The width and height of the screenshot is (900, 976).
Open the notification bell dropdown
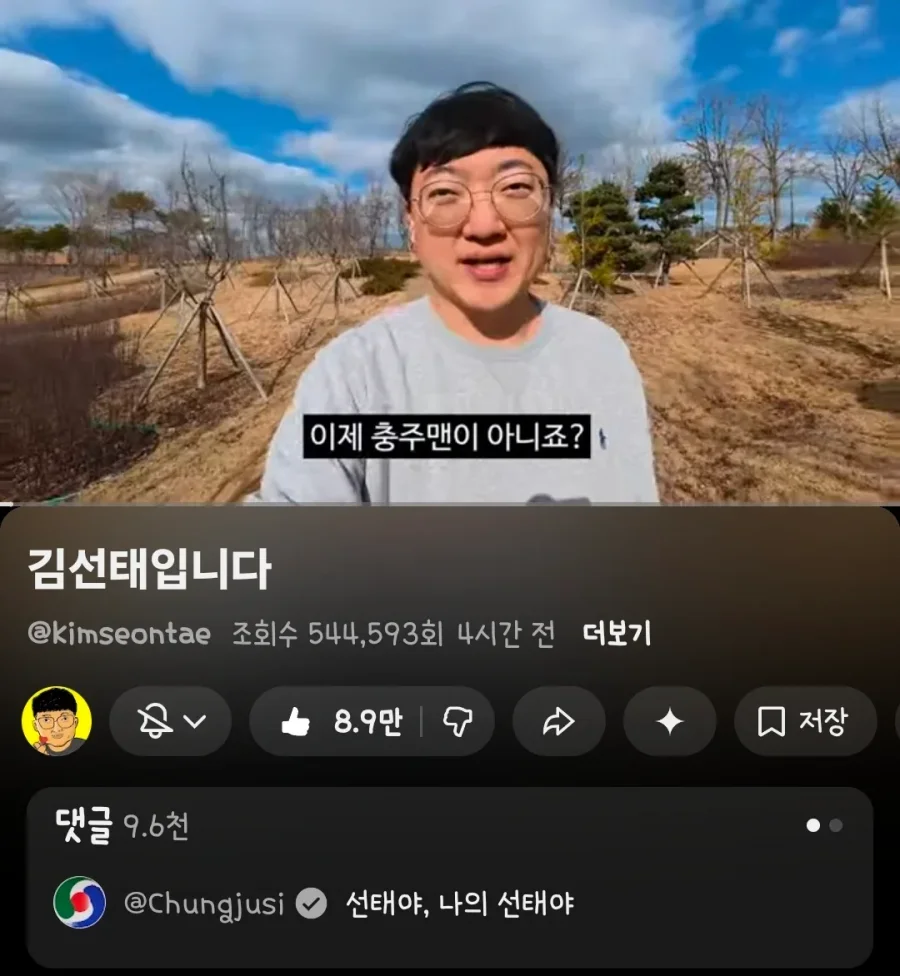pyautogui.click(x=170, y=721)
